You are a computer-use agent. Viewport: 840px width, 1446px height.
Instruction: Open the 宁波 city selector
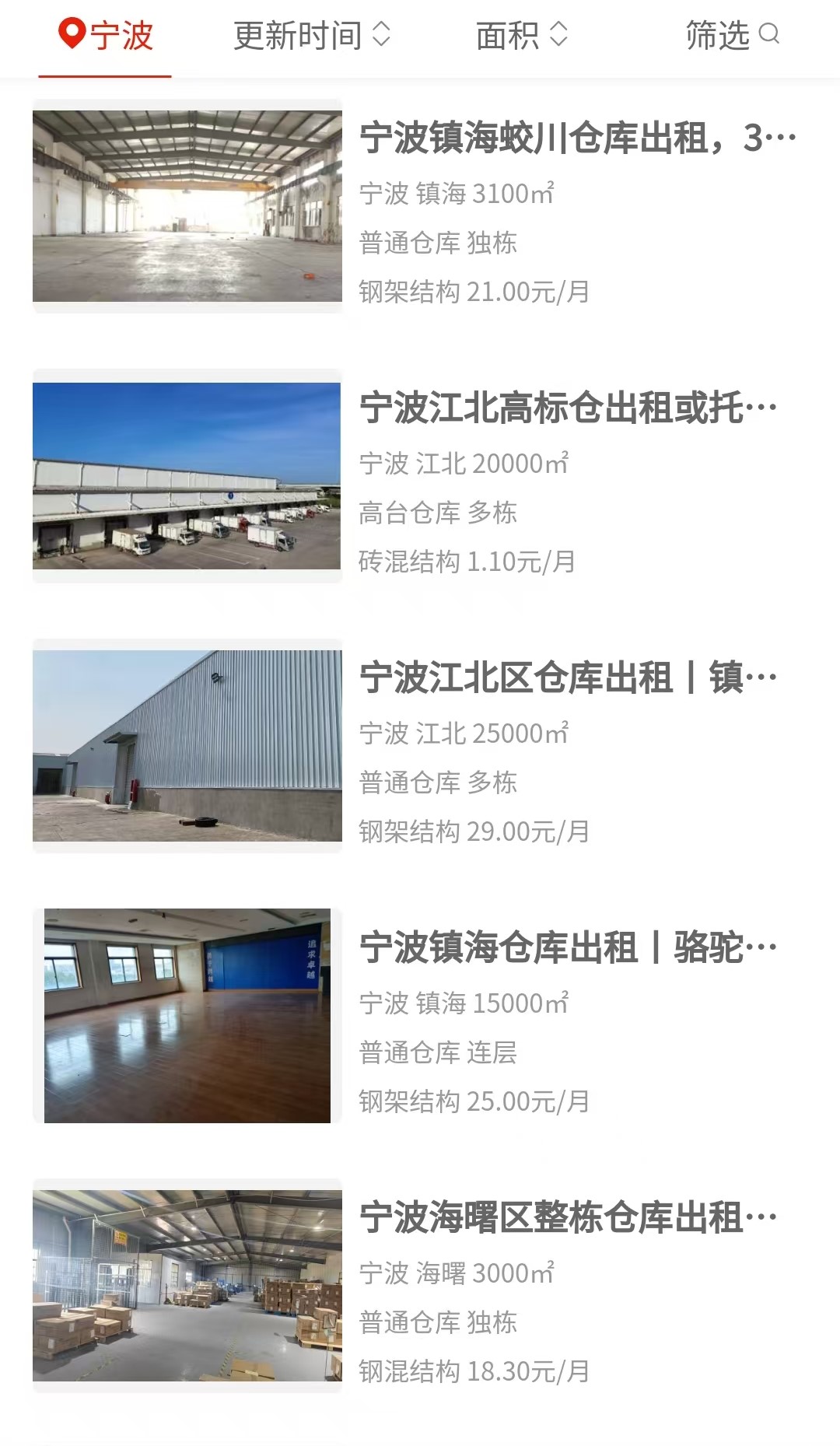[x=106, y=36]
